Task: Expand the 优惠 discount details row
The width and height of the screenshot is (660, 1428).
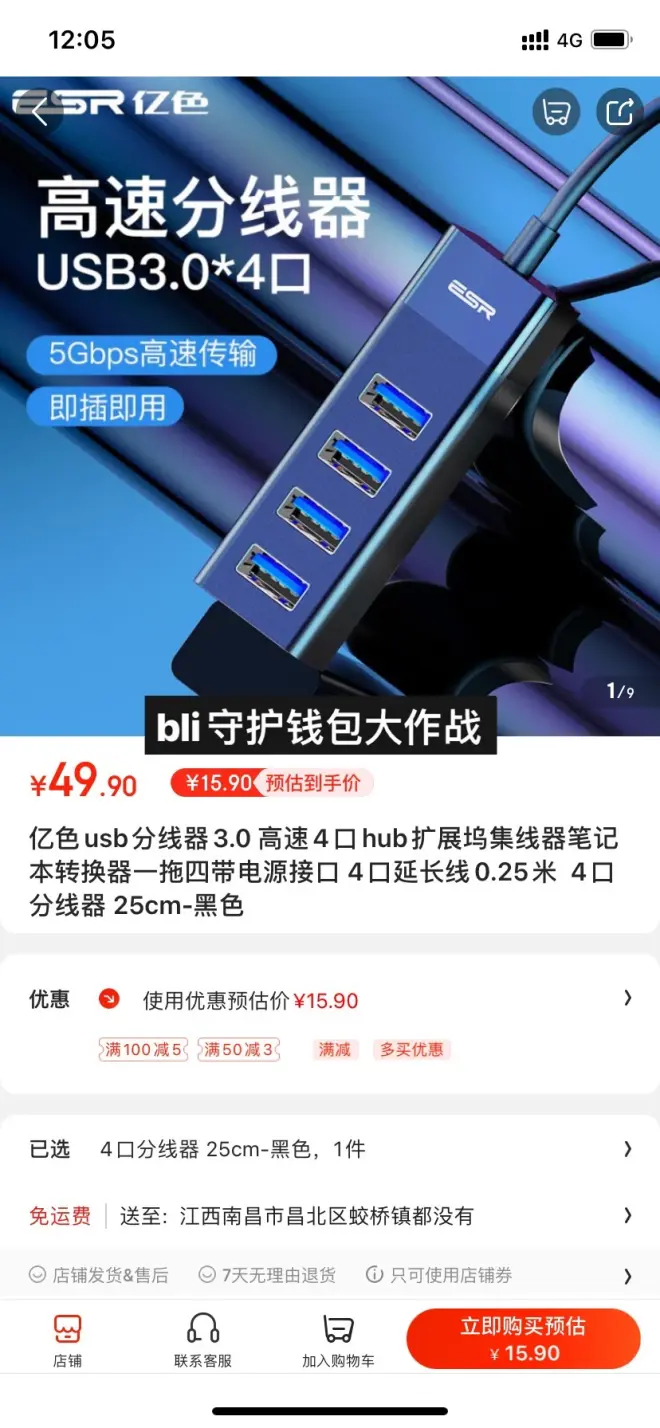Action: pos(330,999)
